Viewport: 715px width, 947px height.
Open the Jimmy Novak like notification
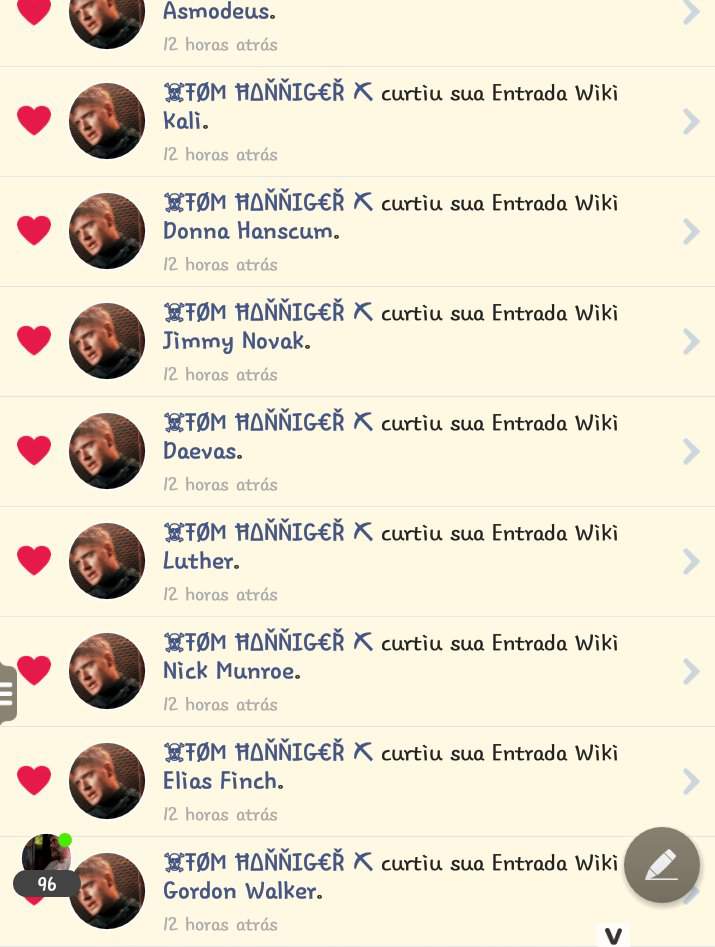coord(400,342)
